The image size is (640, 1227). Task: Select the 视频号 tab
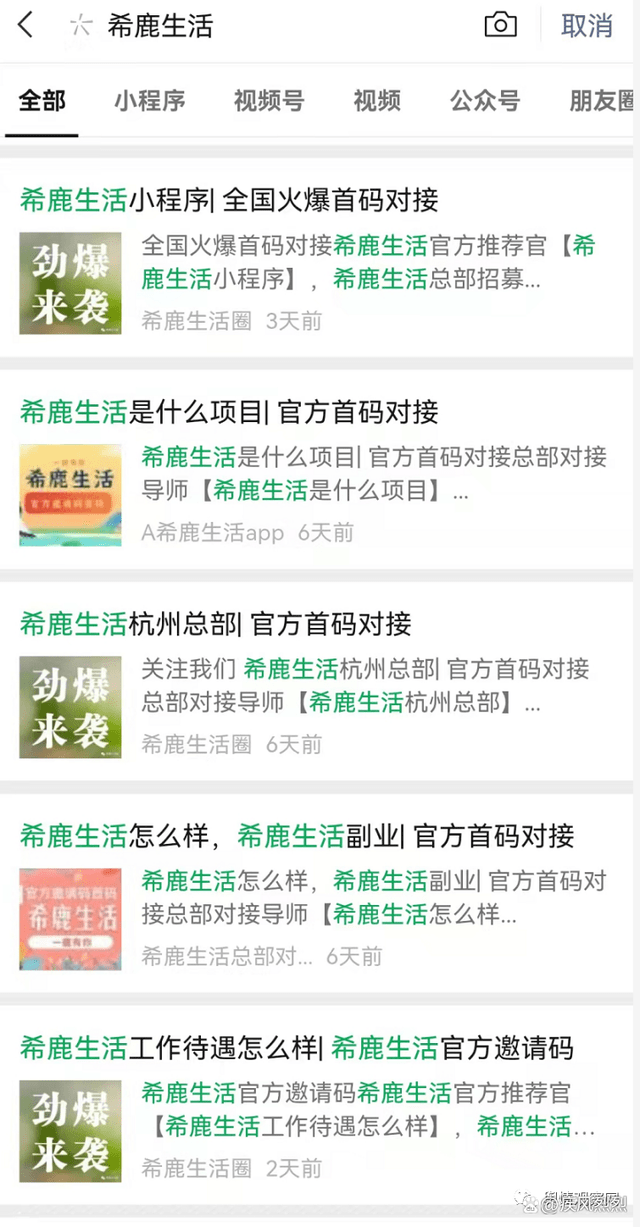(x=269, y=100)
